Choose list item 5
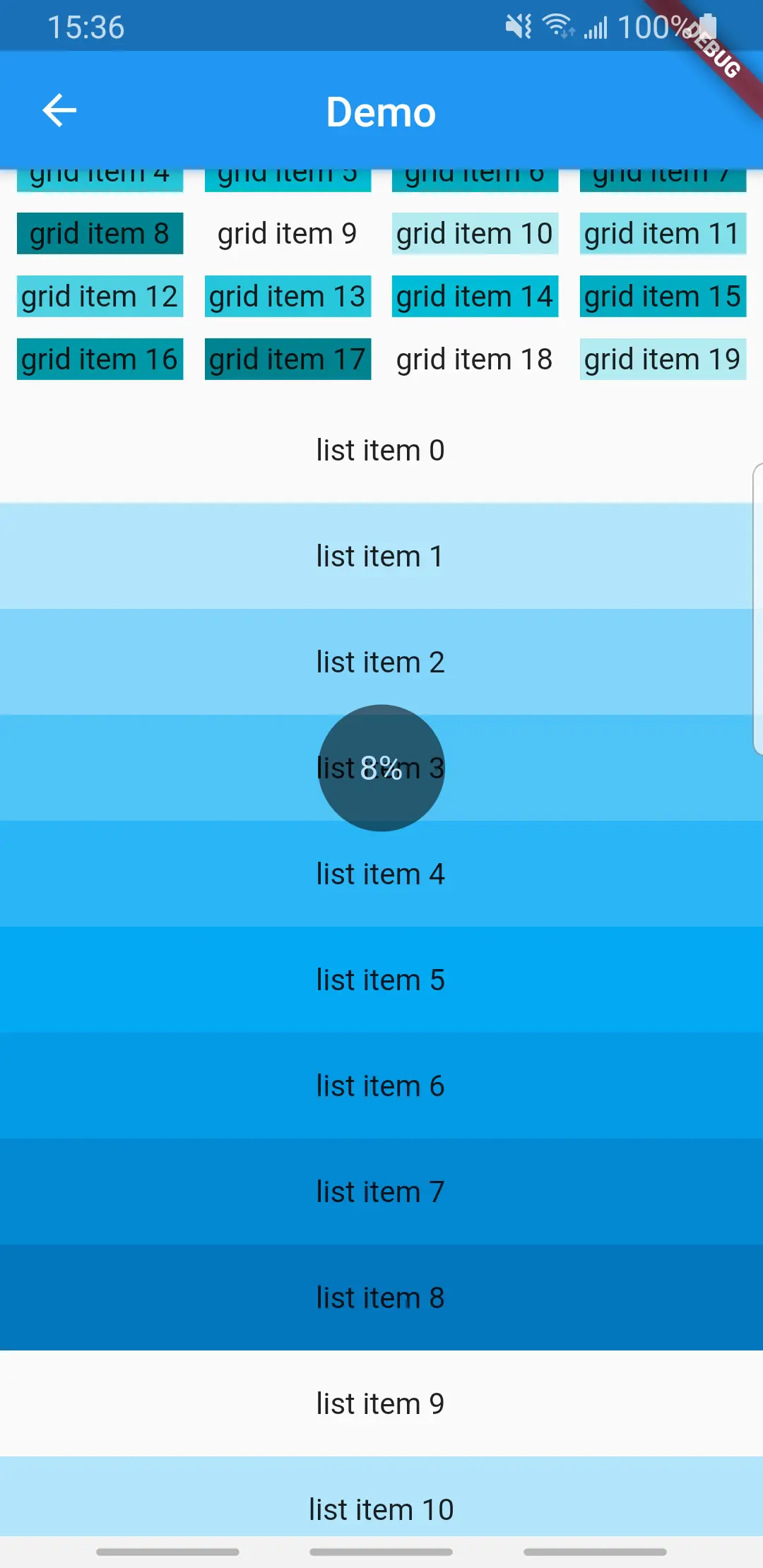Image resolution: width=763 pixels, height=1568 pixels. pyautogui.click(x=380, y=980)
